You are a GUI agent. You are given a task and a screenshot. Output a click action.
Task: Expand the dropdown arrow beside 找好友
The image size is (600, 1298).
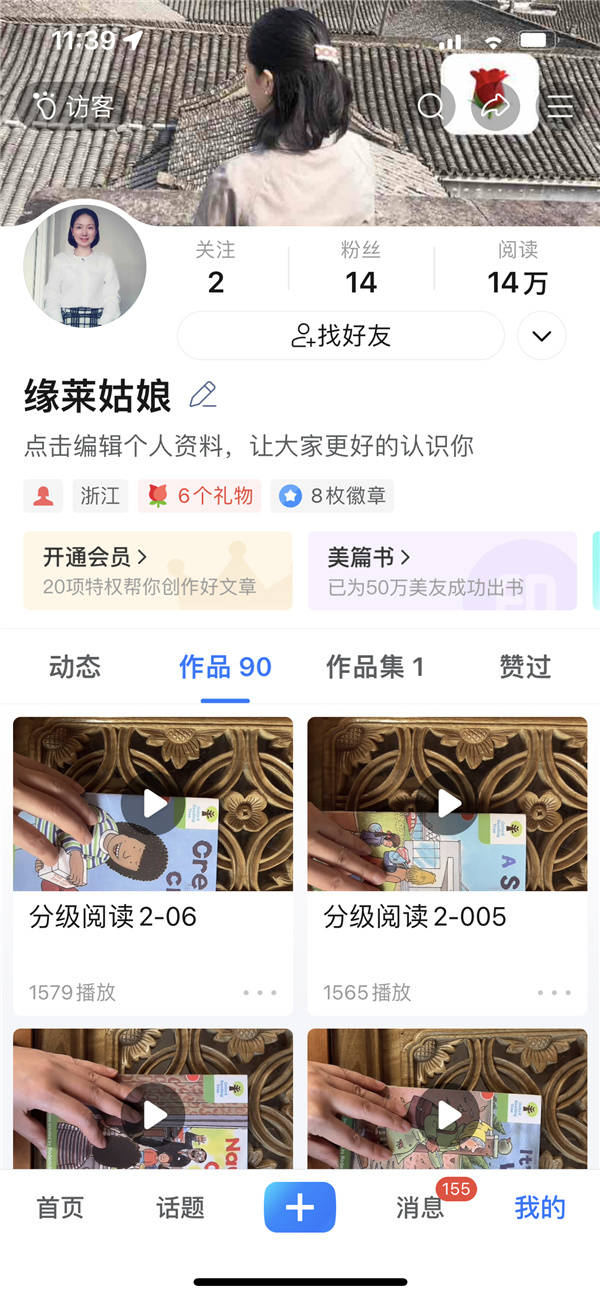[541, 336]
